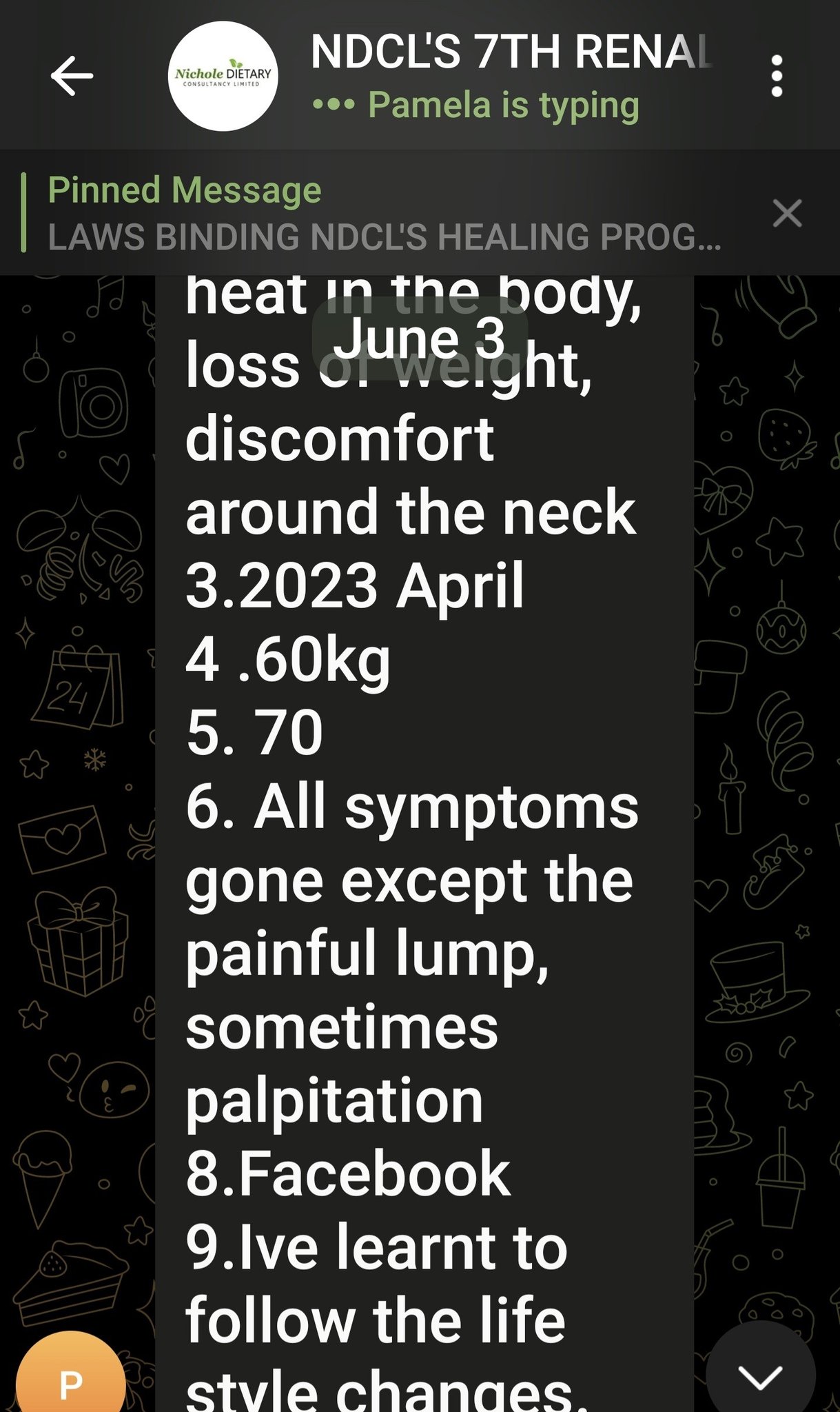Open the NDCL'S 7TH RENAL group info
The height and width of the screenshot is (1412, 840).
(x=510, y=52)
